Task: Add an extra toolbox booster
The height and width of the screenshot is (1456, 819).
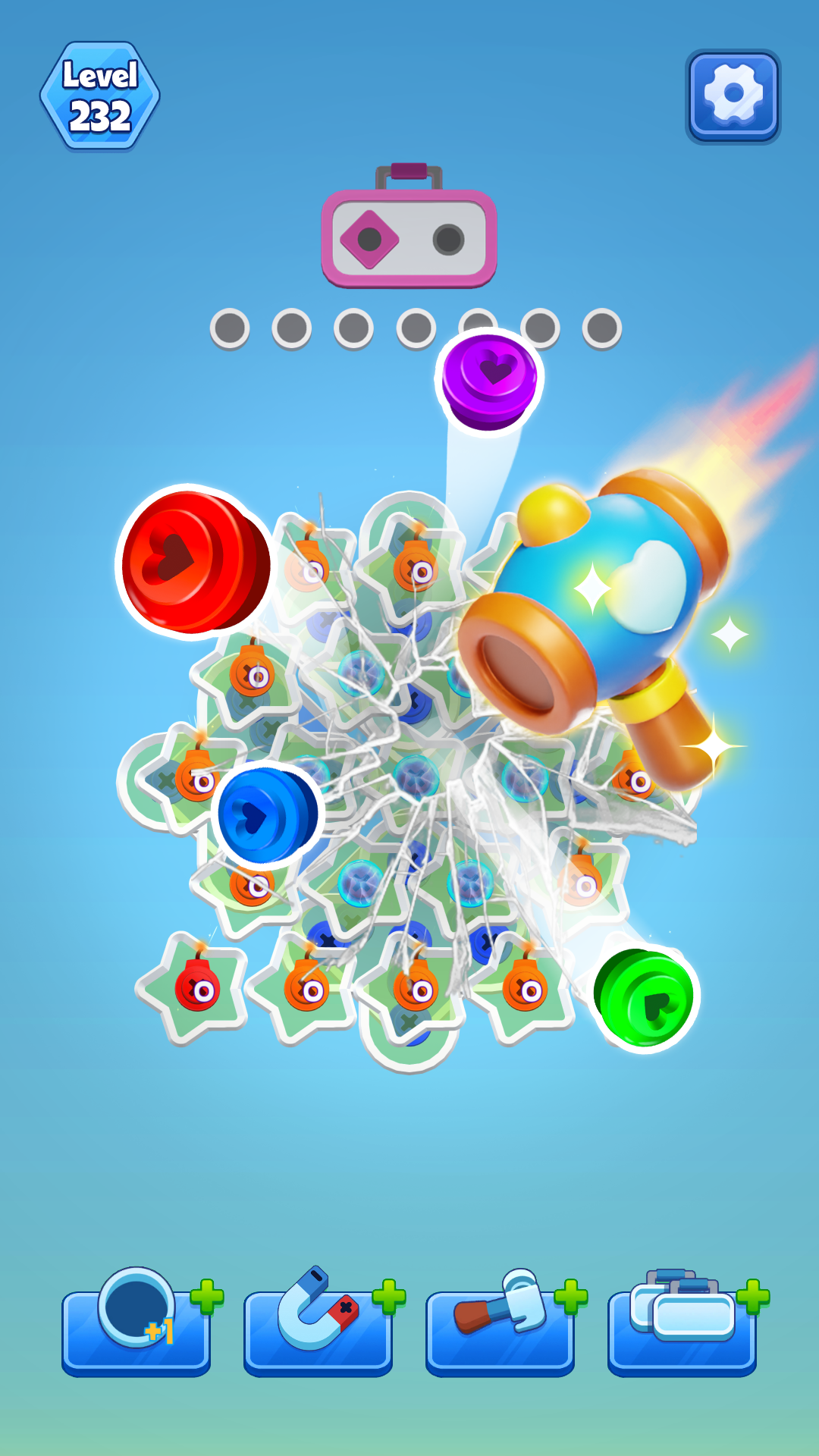Action: [x=682, y=1323]
